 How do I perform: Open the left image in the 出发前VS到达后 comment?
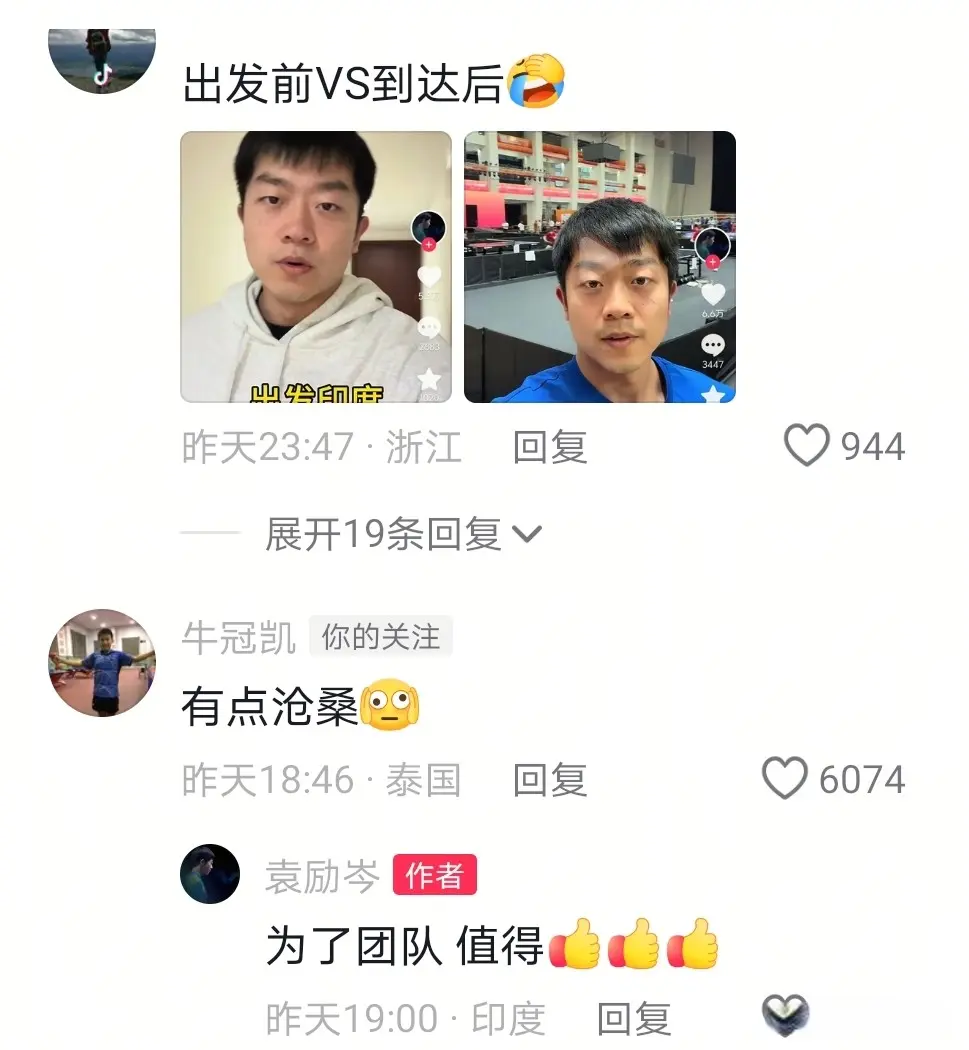[x=315, y=267]
